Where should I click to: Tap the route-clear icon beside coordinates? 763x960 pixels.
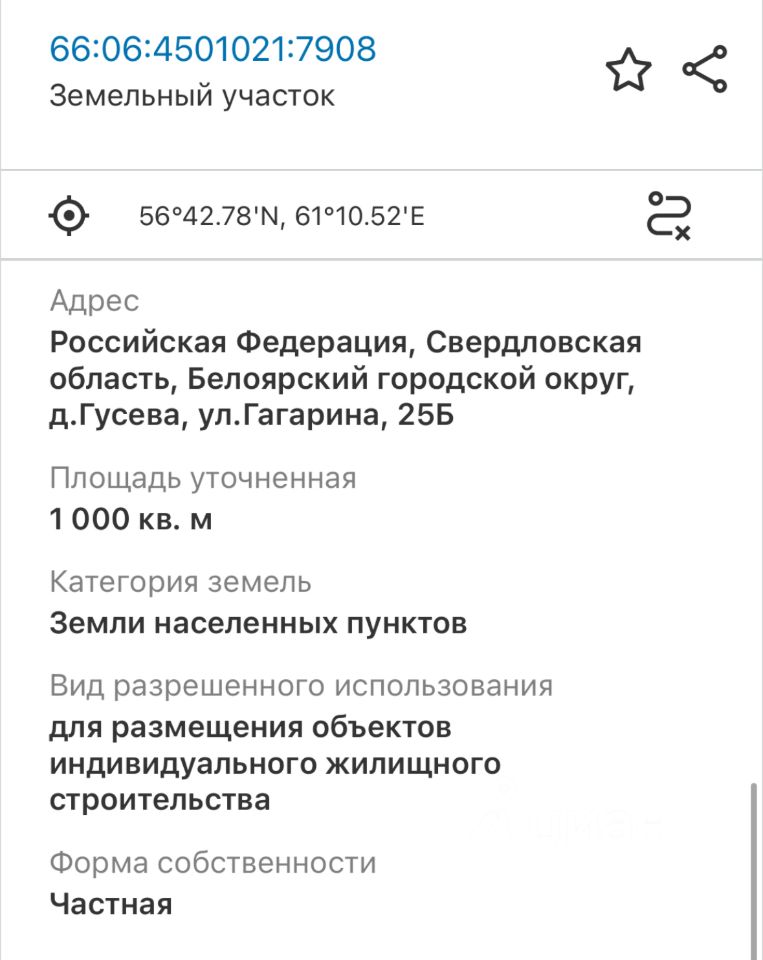coord(669,215)
